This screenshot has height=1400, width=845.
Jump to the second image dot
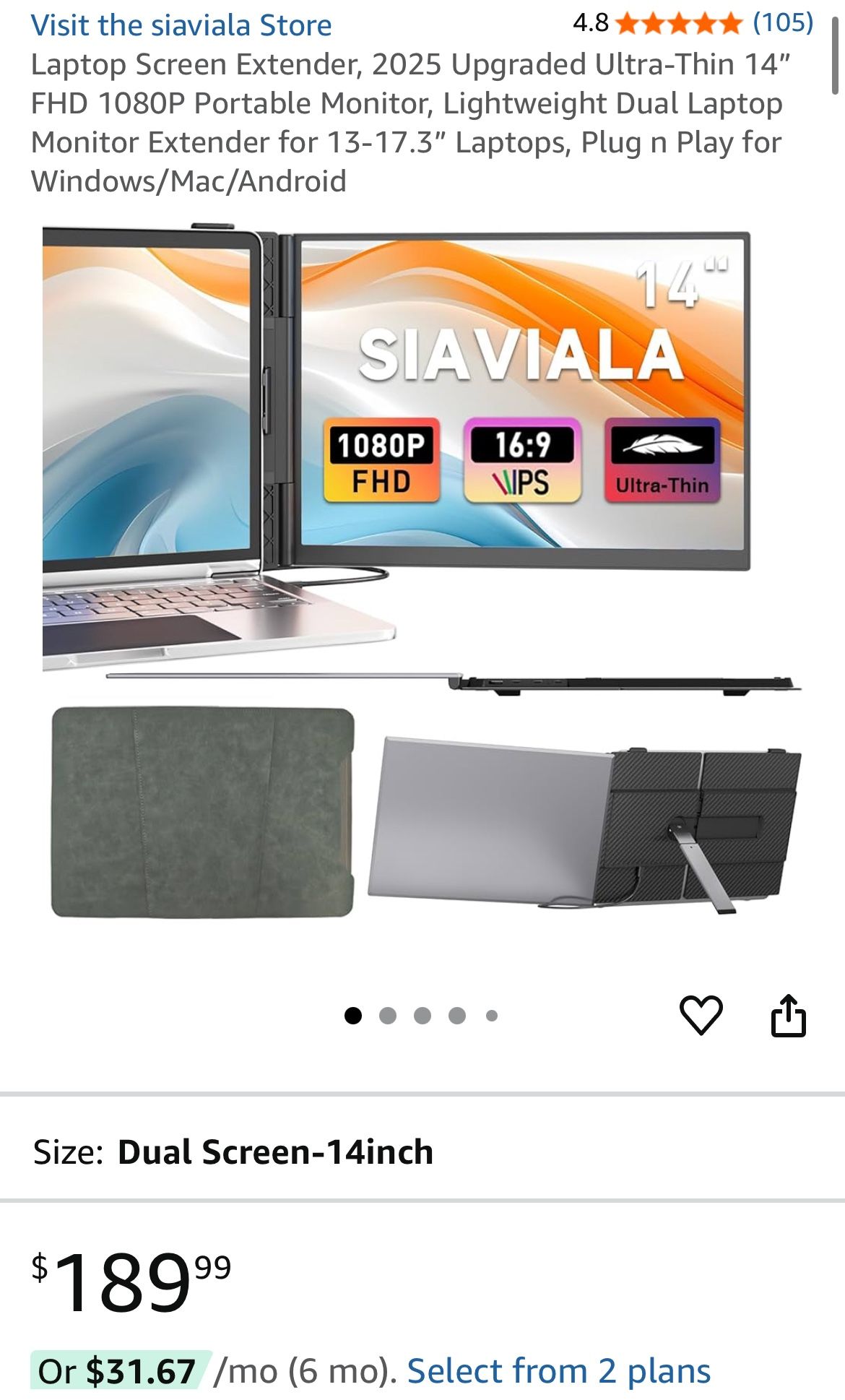point(388,1016)
